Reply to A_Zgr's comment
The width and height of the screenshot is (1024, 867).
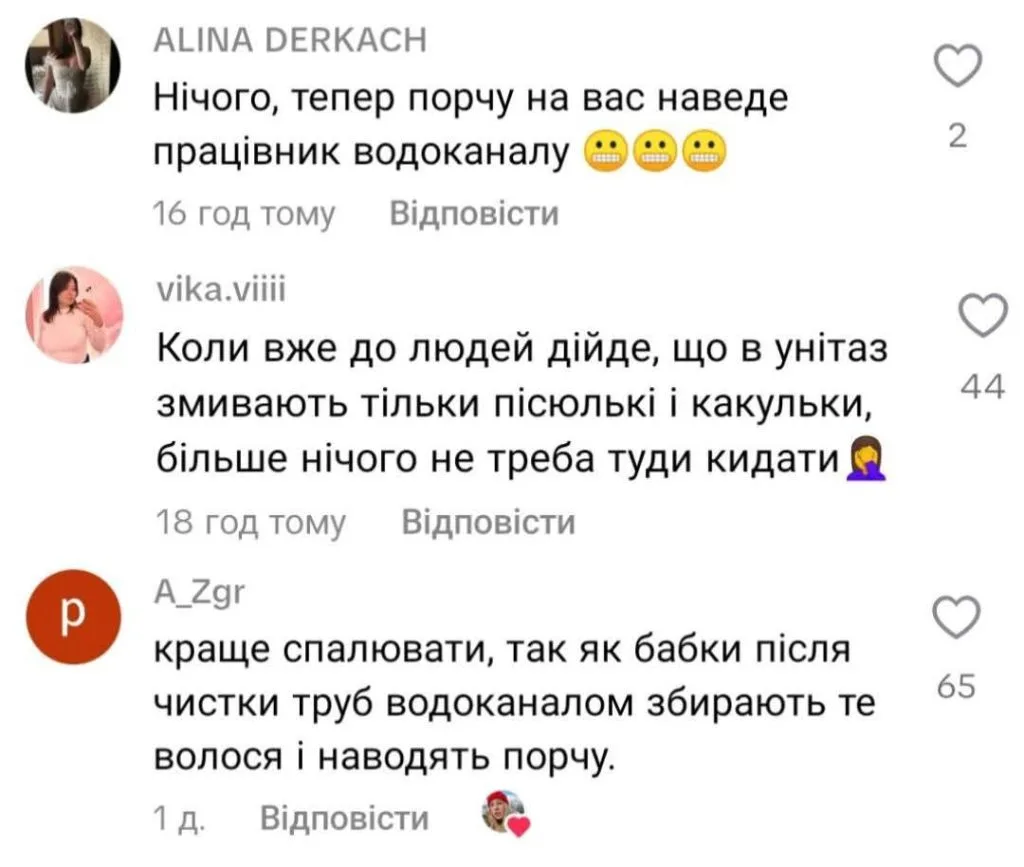point(344,820)
